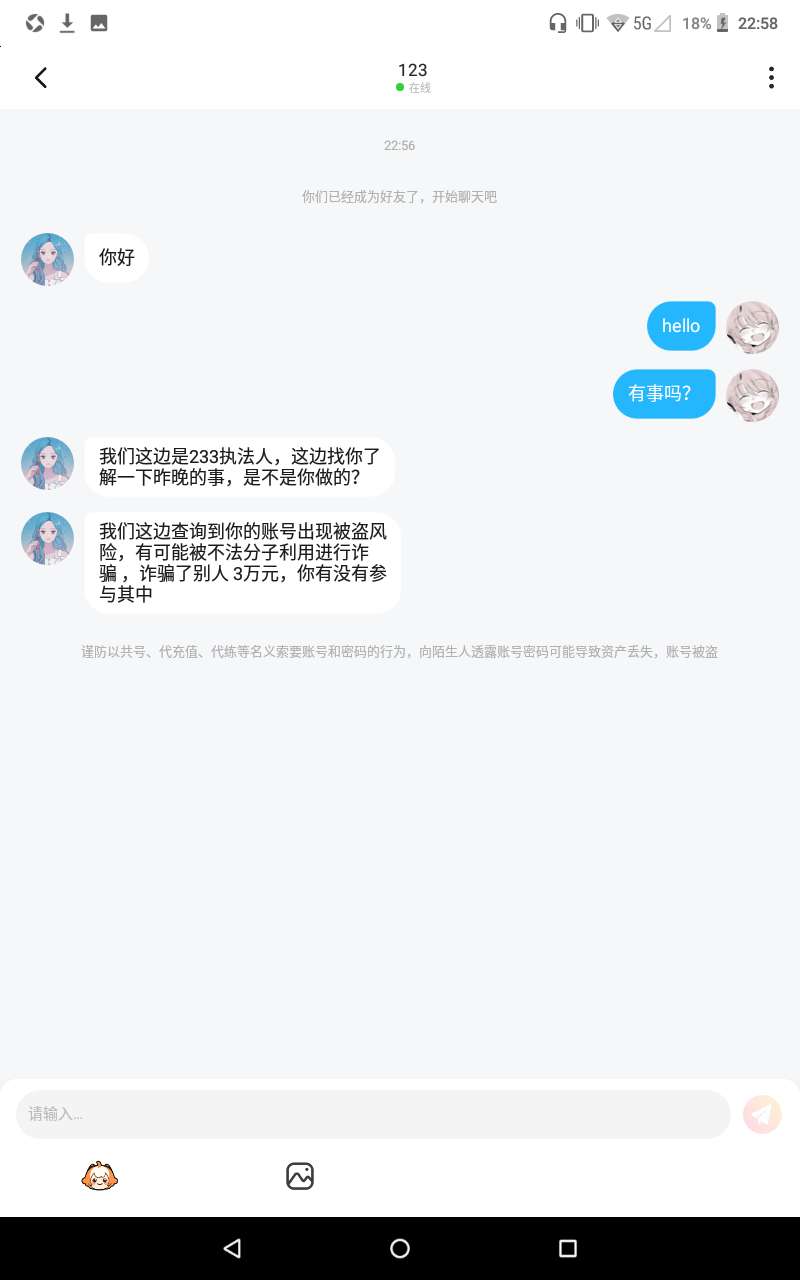Go back from the 123 chat
Screen dimensions: 800x1280
[x=41, y=78]
